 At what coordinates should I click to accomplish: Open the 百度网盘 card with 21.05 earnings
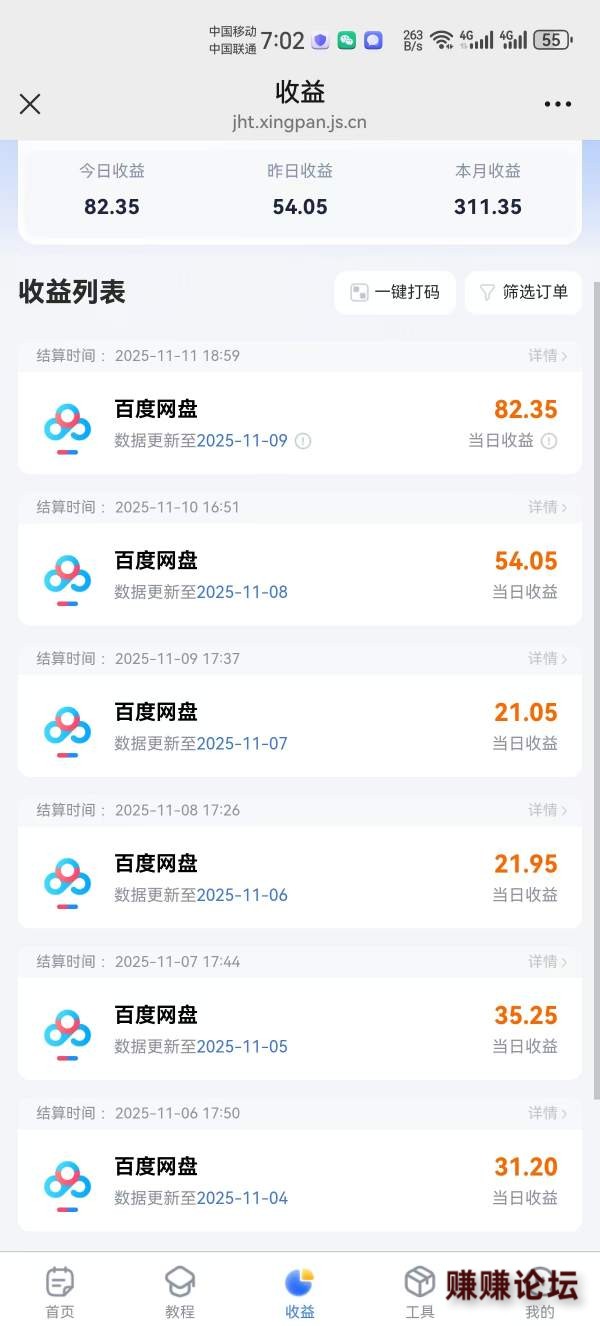(300, 726)
